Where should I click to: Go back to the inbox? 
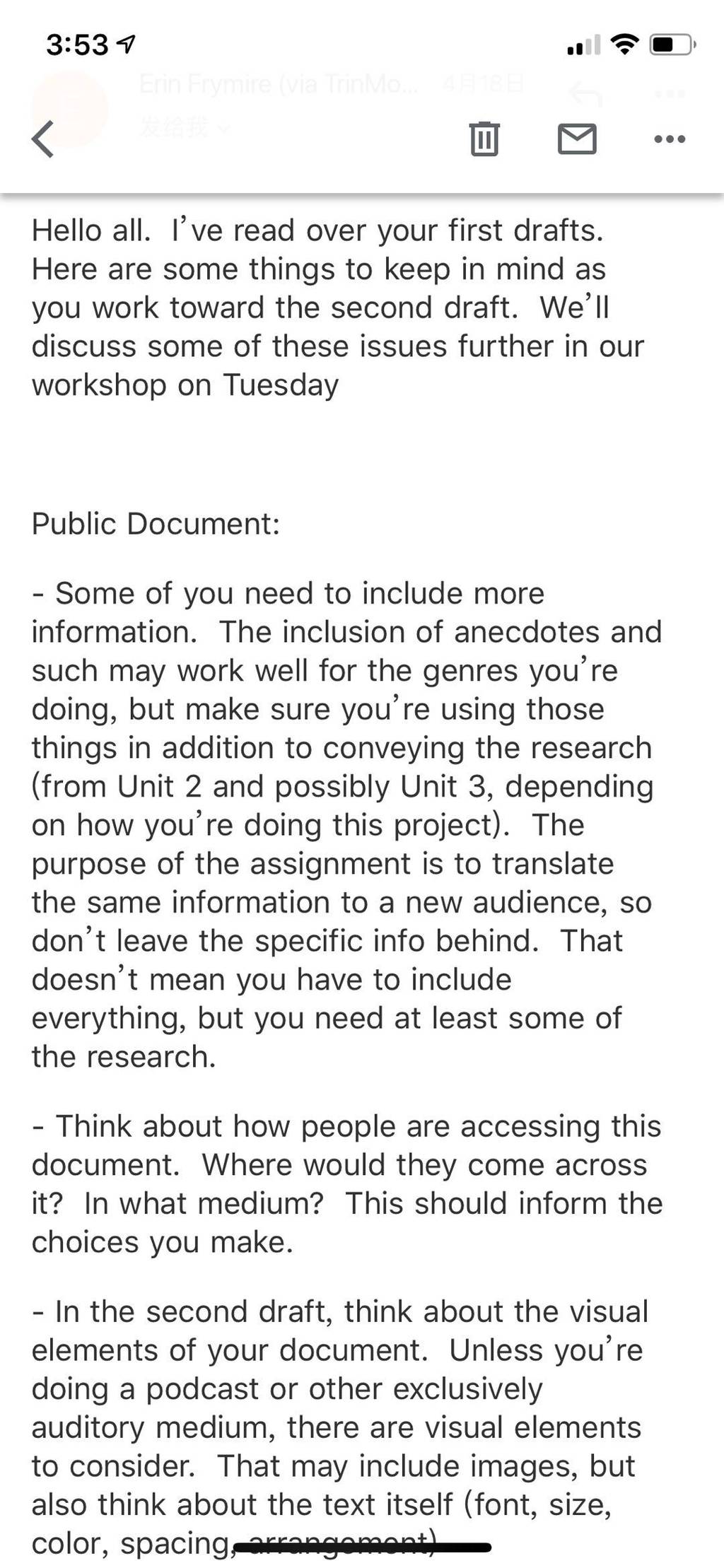tap(43, 139)
